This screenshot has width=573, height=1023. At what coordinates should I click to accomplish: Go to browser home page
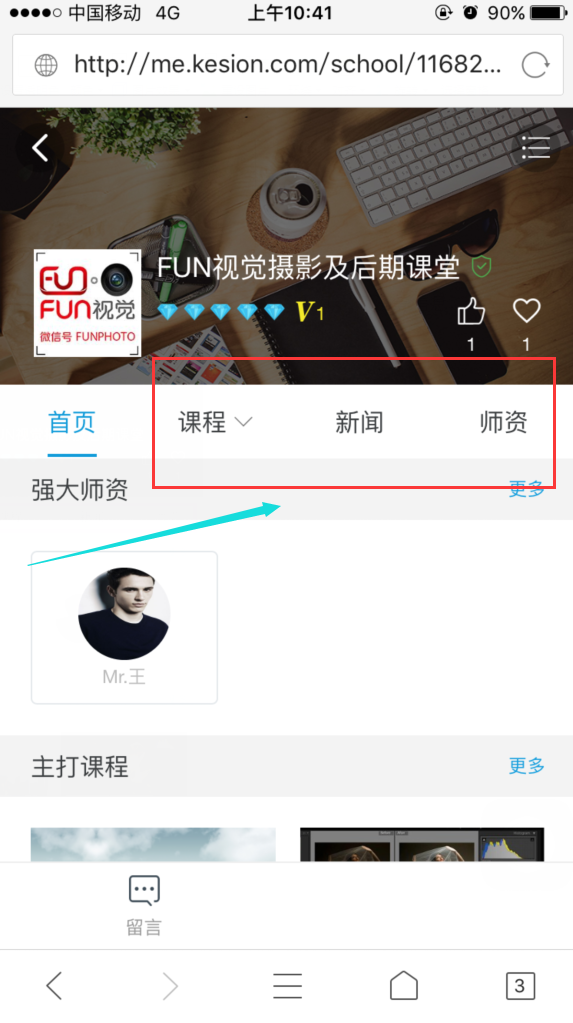click(x=403, y=985)
